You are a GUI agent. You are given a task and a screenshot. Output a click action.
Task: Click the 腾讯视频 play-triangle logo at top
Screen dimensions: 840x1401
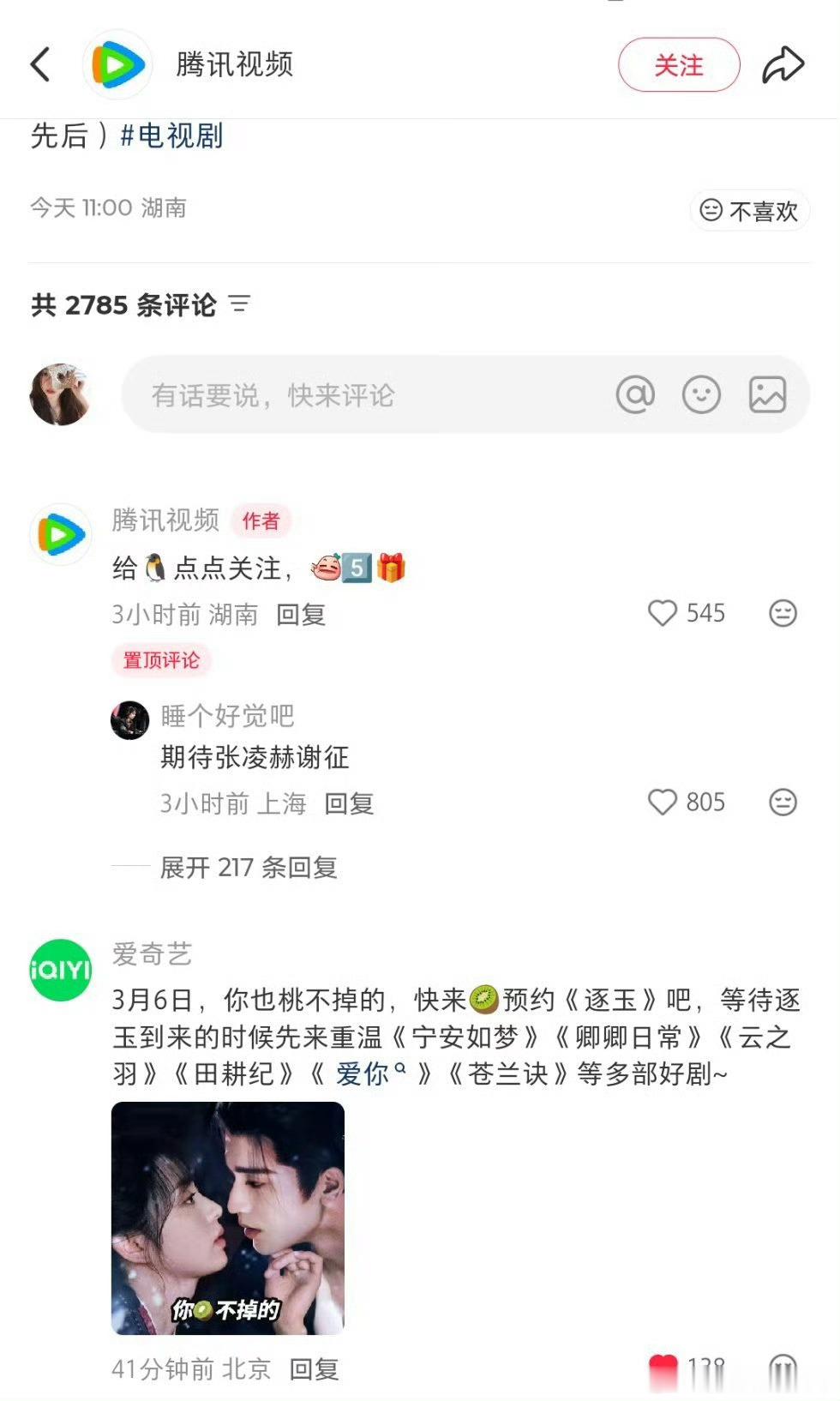tap(117, 64)
